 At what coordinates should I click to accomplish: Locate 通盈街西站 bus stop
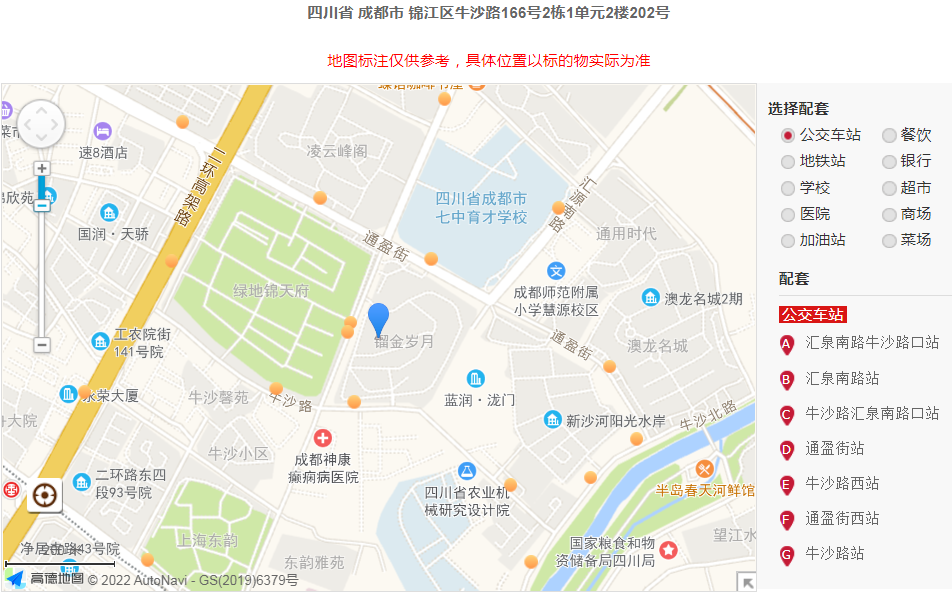(x=842, y=518)
